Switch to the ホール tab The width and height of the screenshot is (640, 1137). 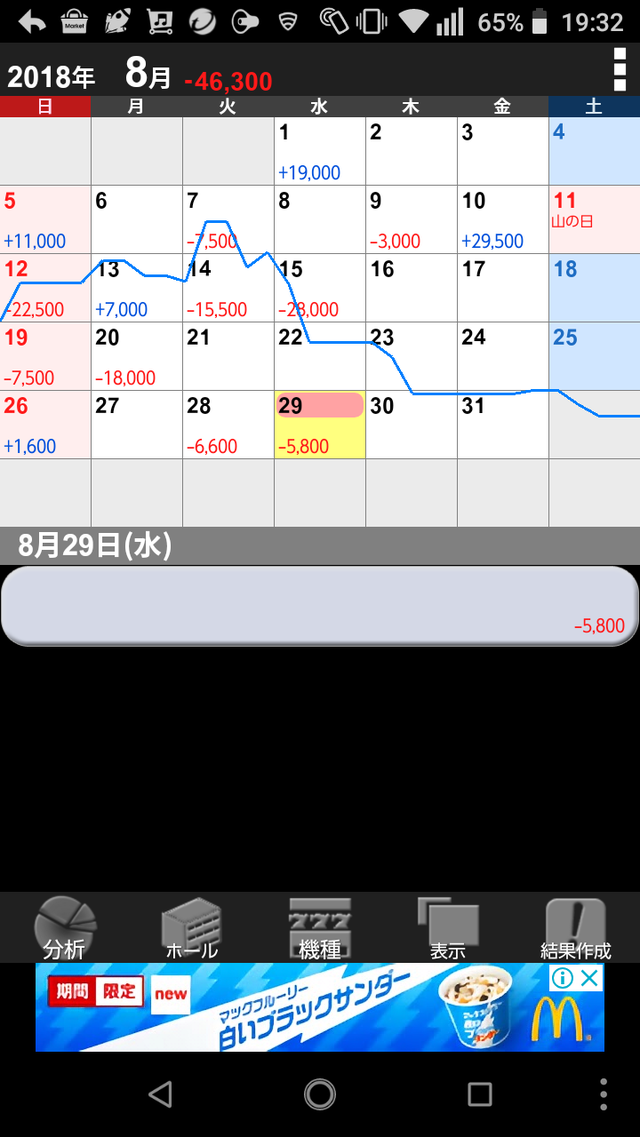(192, 928)
